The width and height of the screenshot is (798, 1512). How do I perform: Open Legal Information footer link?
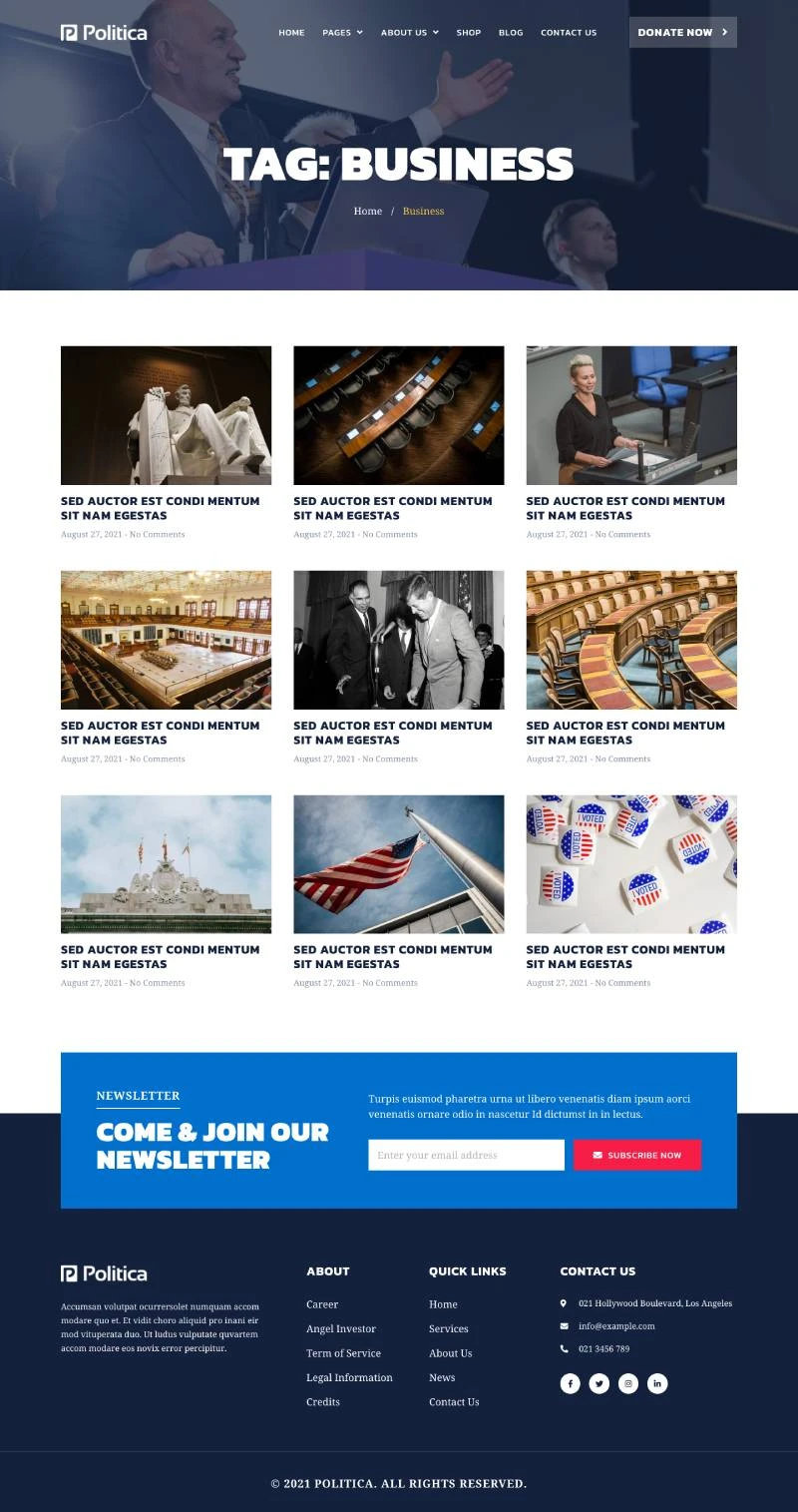tap(349, 1378)
